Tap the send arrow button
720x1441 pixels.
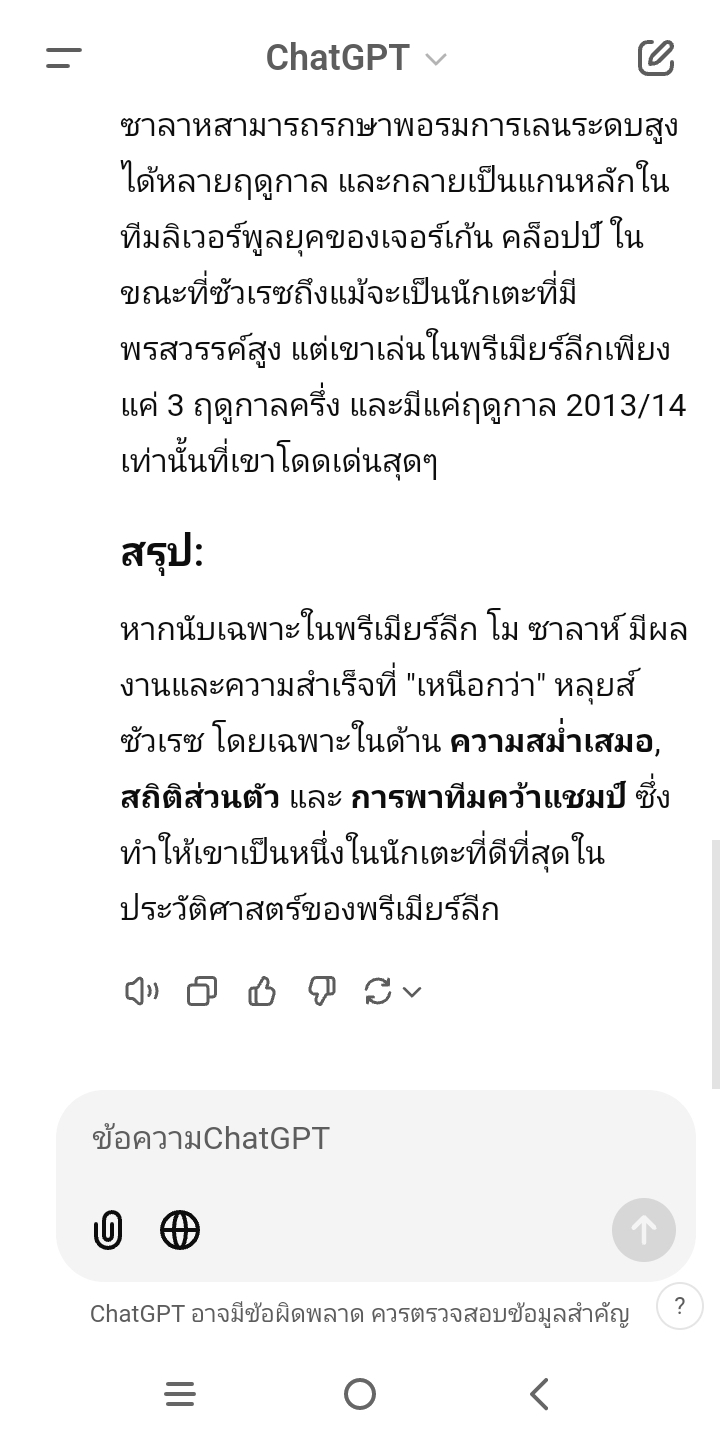644,1230
